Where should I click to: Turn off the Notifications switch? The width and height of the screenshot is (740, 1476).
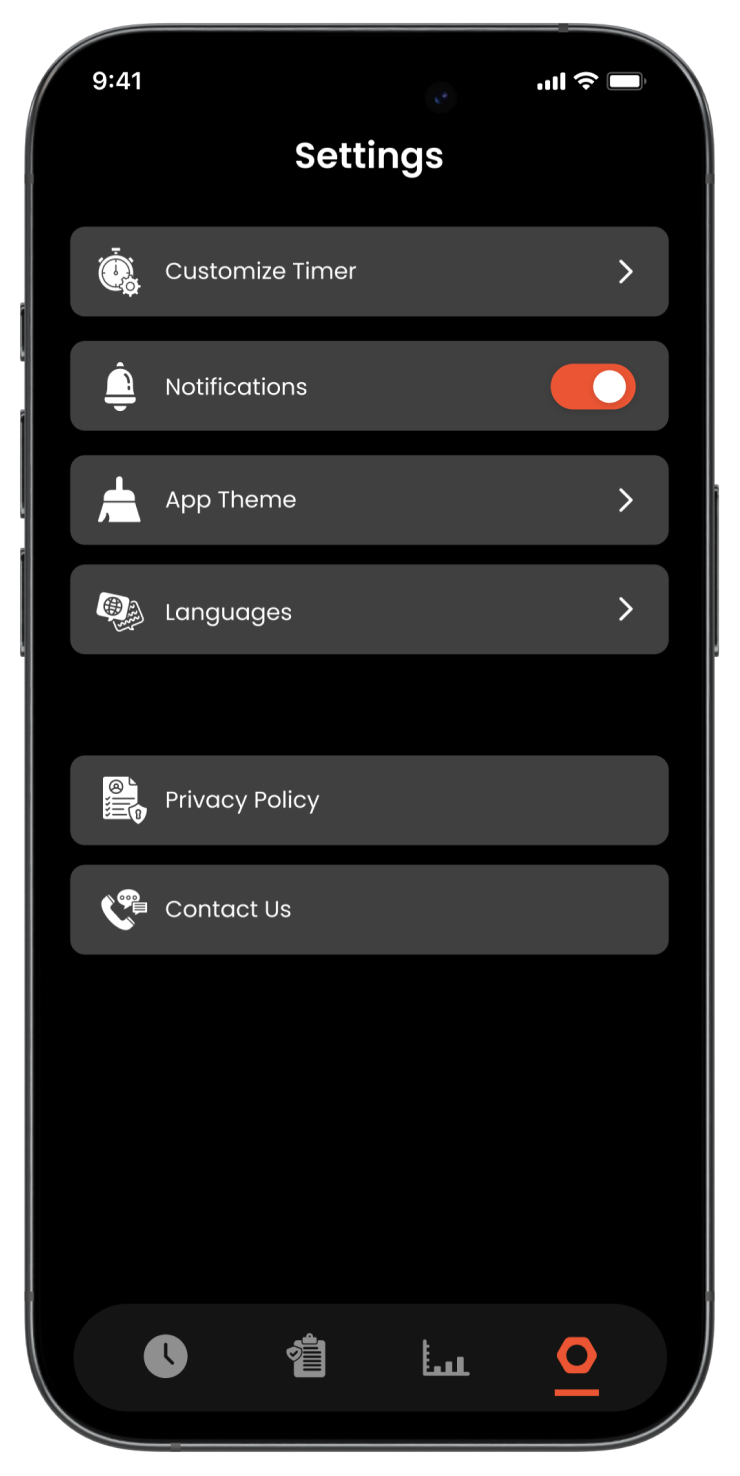[x=592, y=387]
